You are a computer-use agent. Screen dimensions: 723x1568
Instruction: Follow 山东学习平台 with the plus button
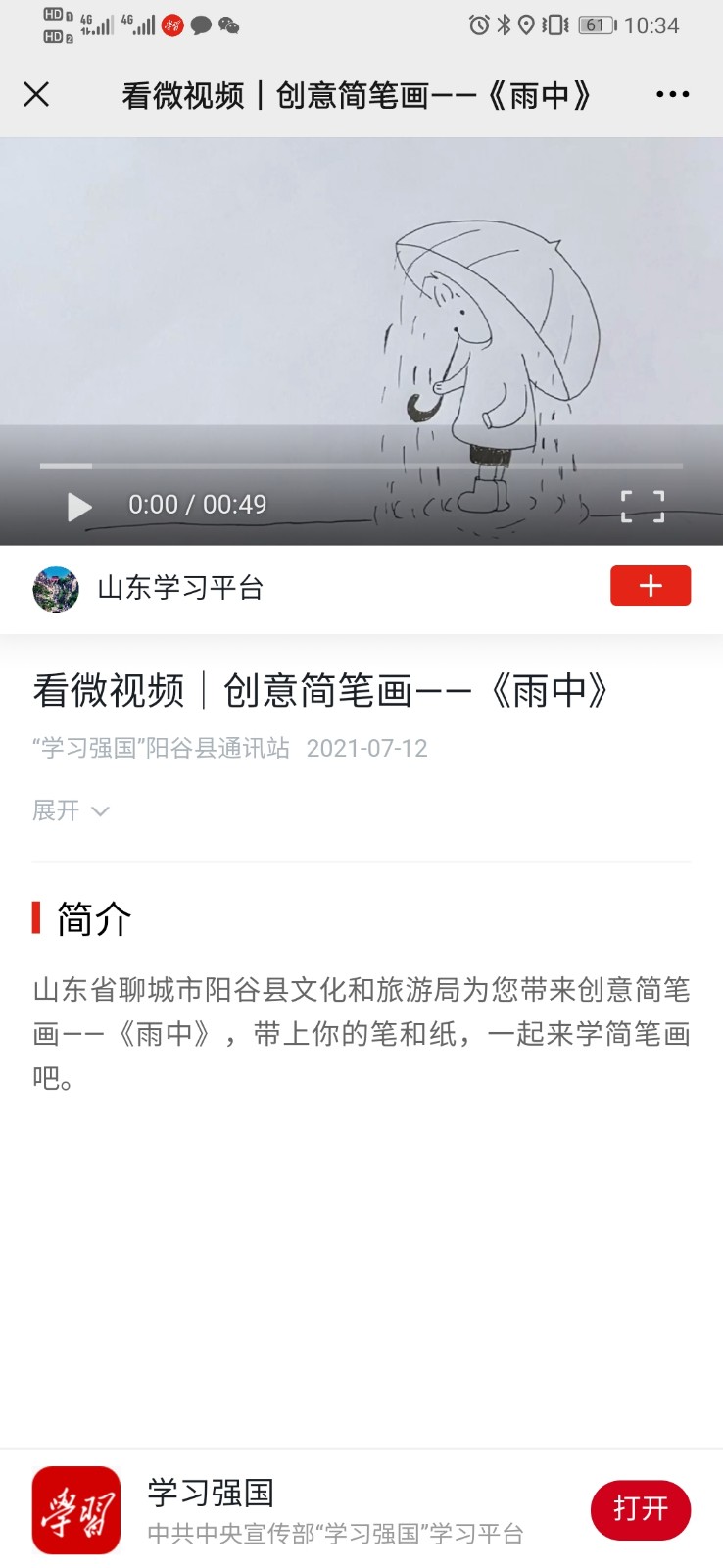pos(651,586)
